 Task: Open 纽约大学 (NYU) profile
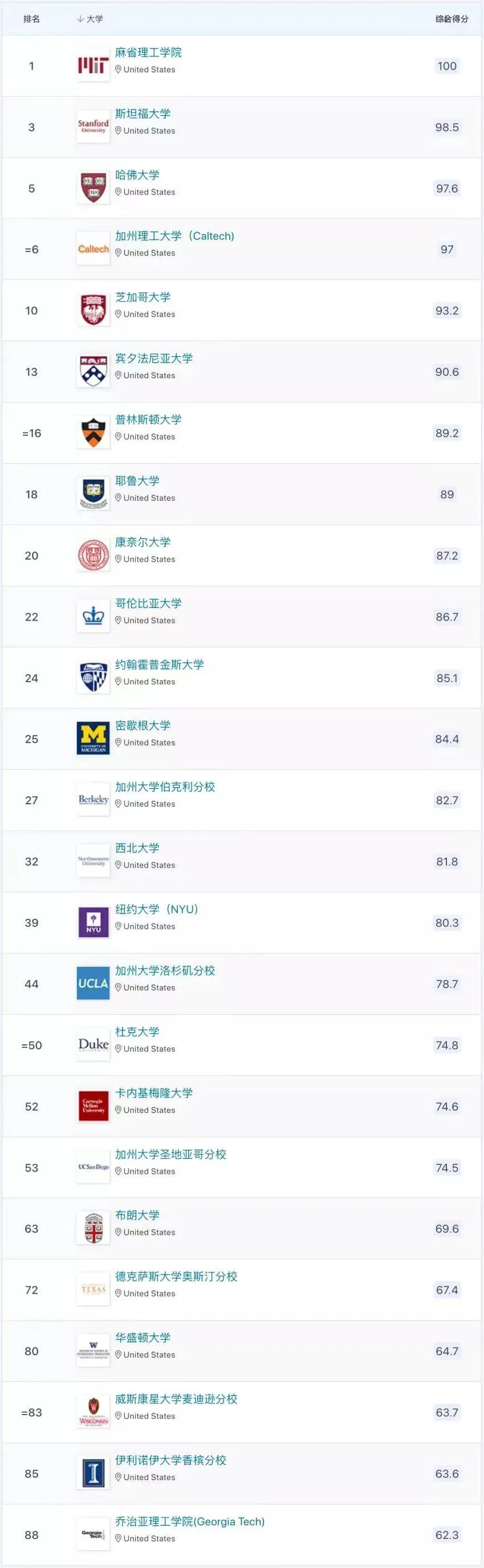[x=157, y=909]
